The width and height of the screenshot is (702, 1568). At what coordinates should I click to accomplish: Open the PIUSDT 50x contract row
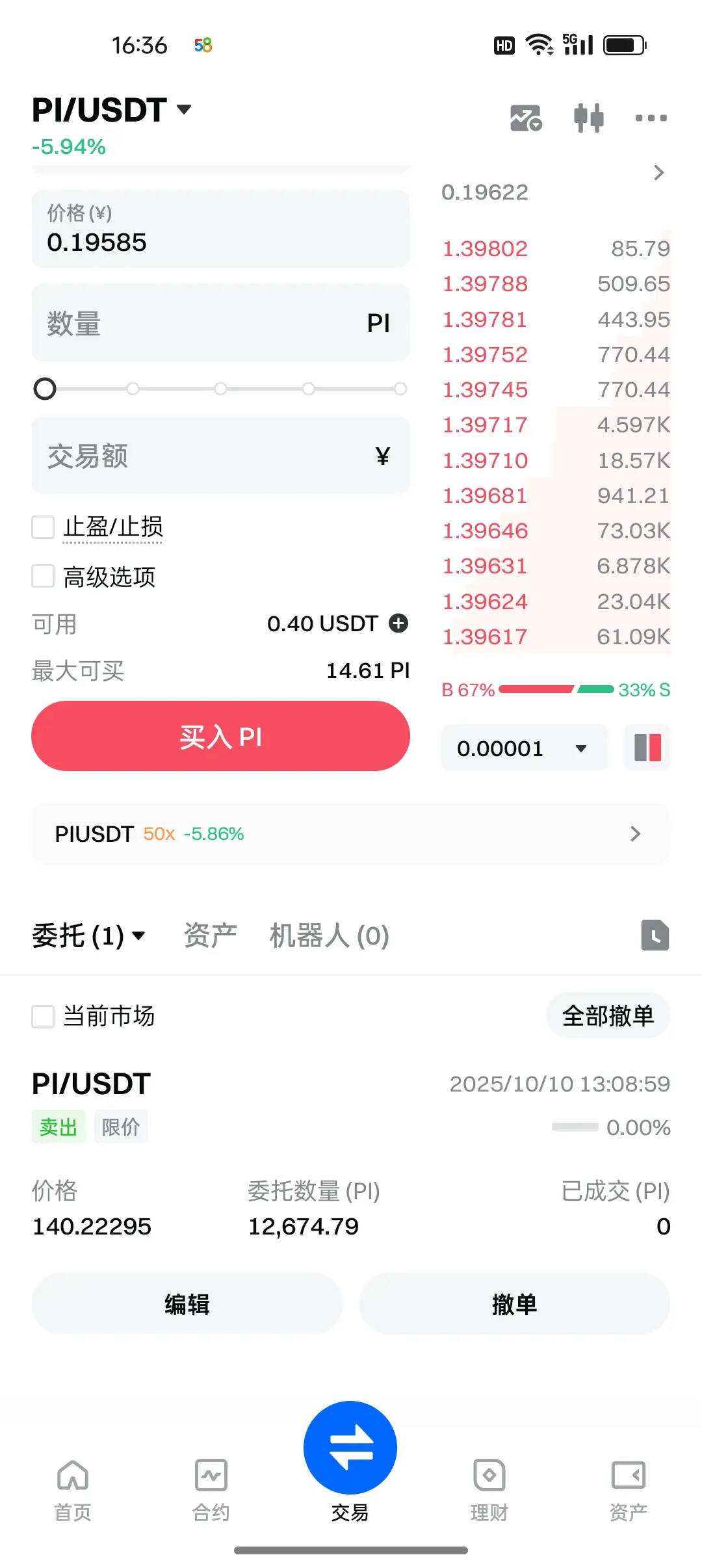tap(351, 834)
